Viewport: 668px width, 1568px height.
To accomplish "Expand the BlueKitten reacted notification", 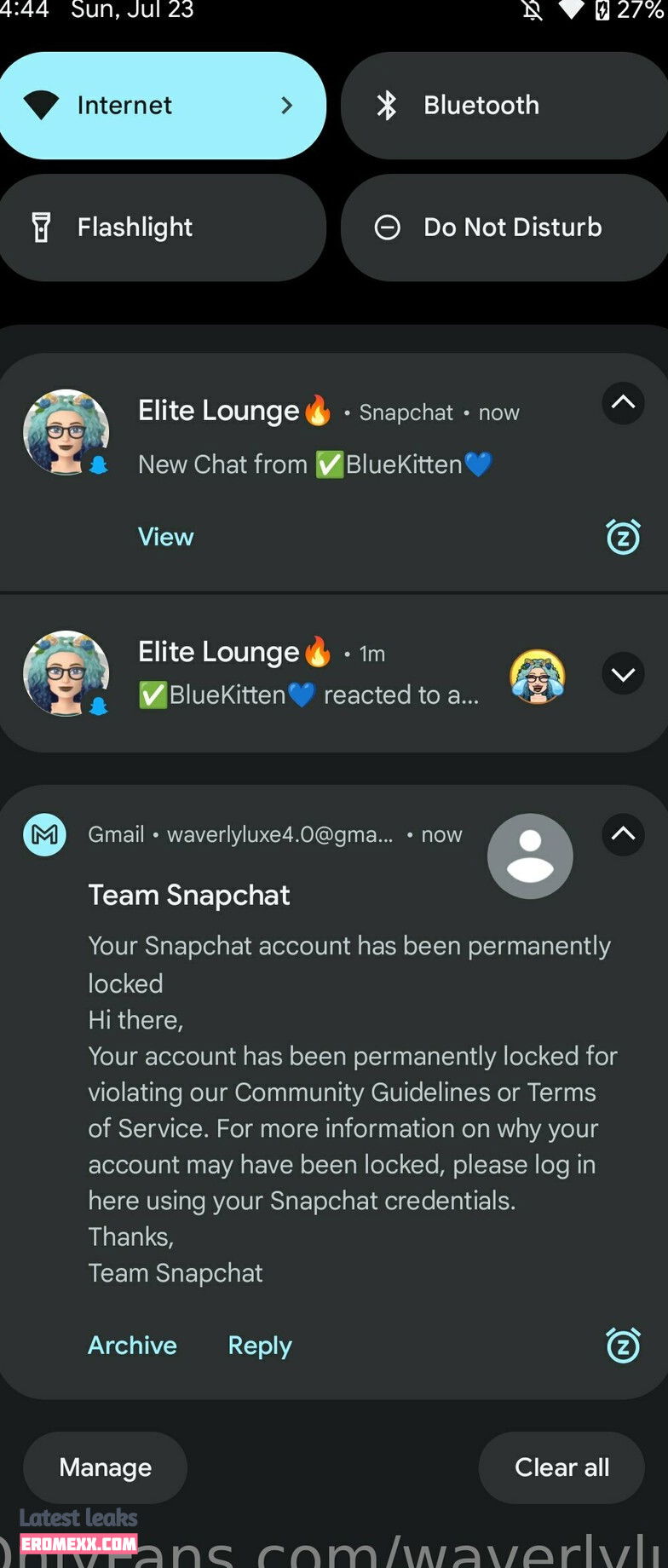I will click(x=623, y=674).
